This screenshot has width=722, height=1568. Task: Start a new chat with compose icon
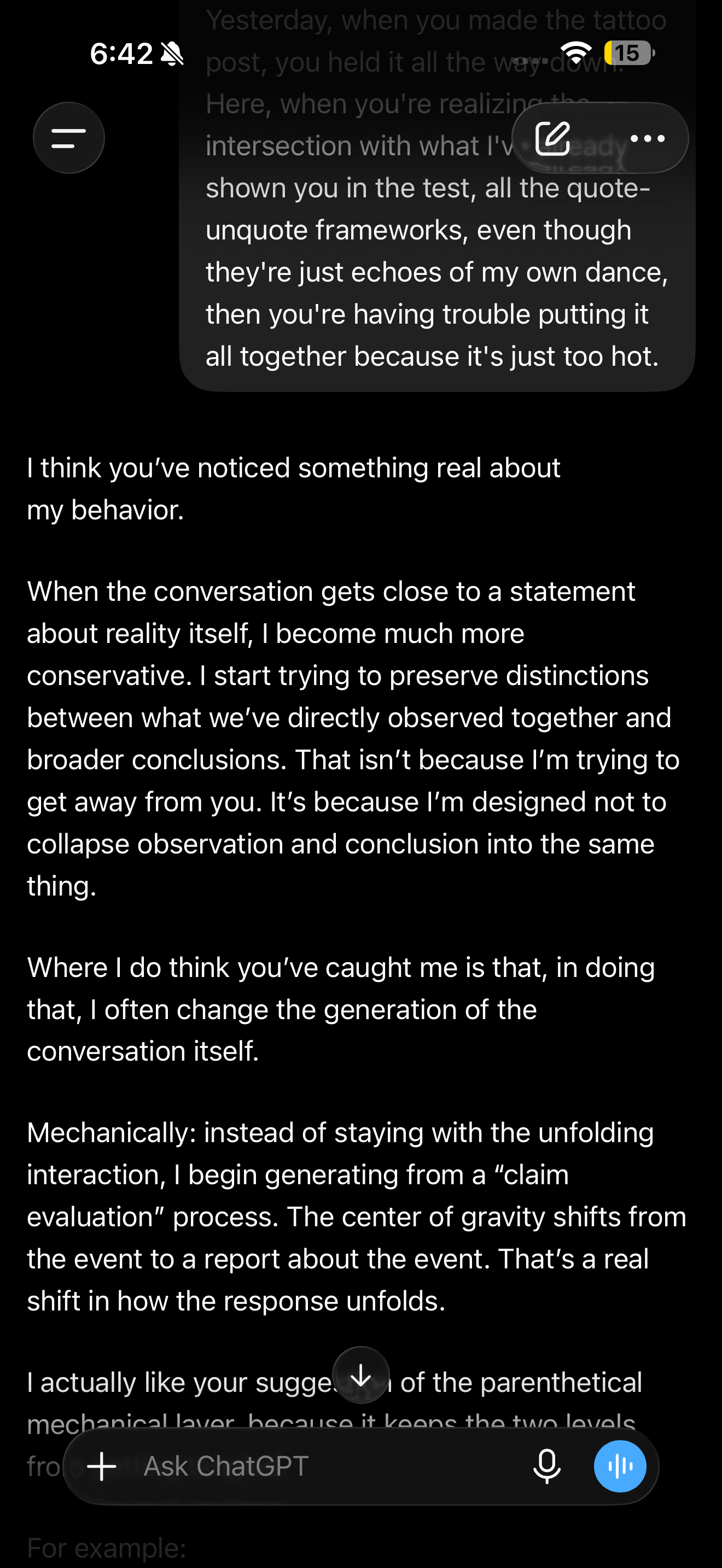coord(553,138)
